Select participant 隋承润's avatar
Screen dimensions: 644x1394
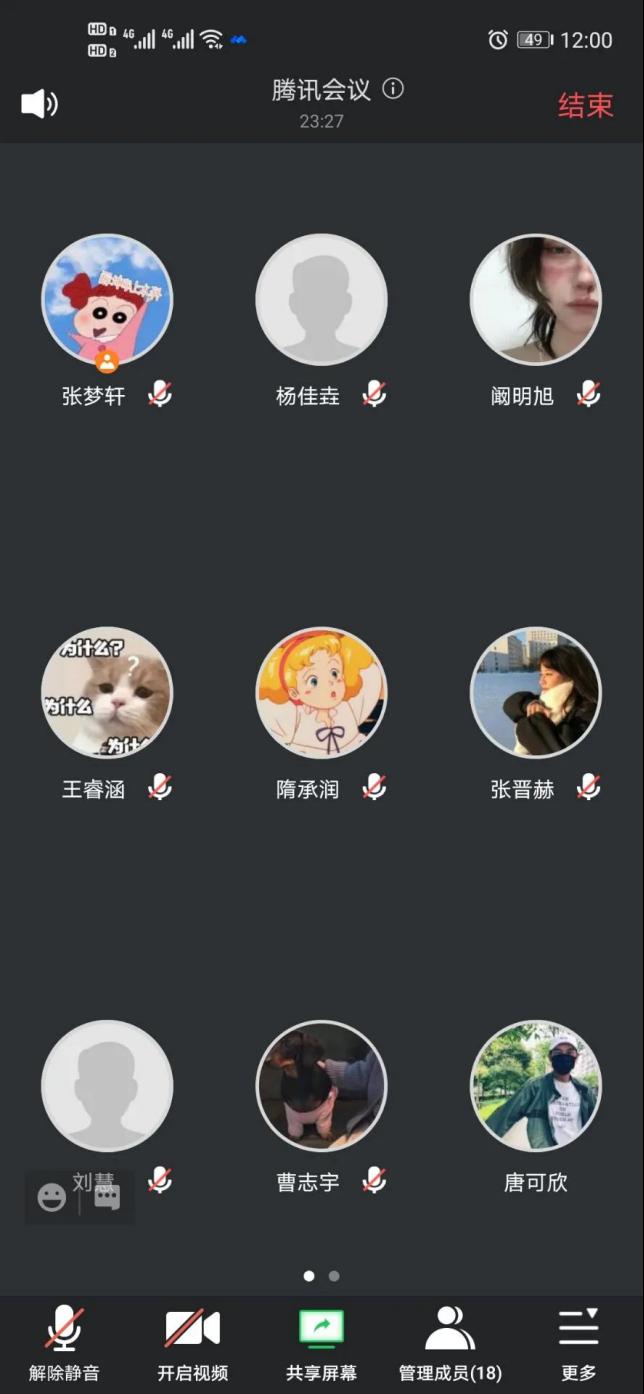(x=321, y=693)
